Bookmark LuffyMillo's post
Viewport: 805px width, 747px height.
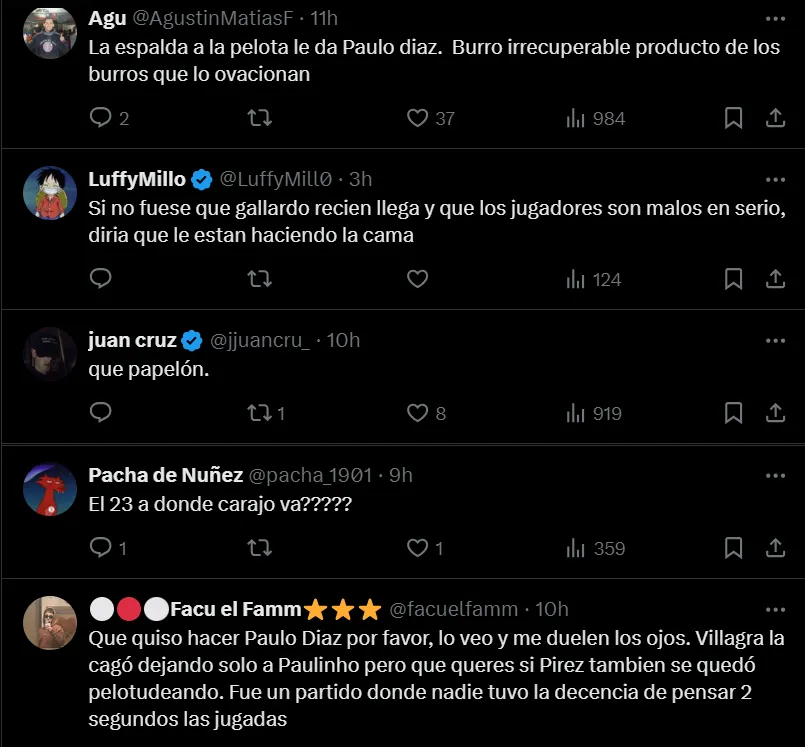733,279
